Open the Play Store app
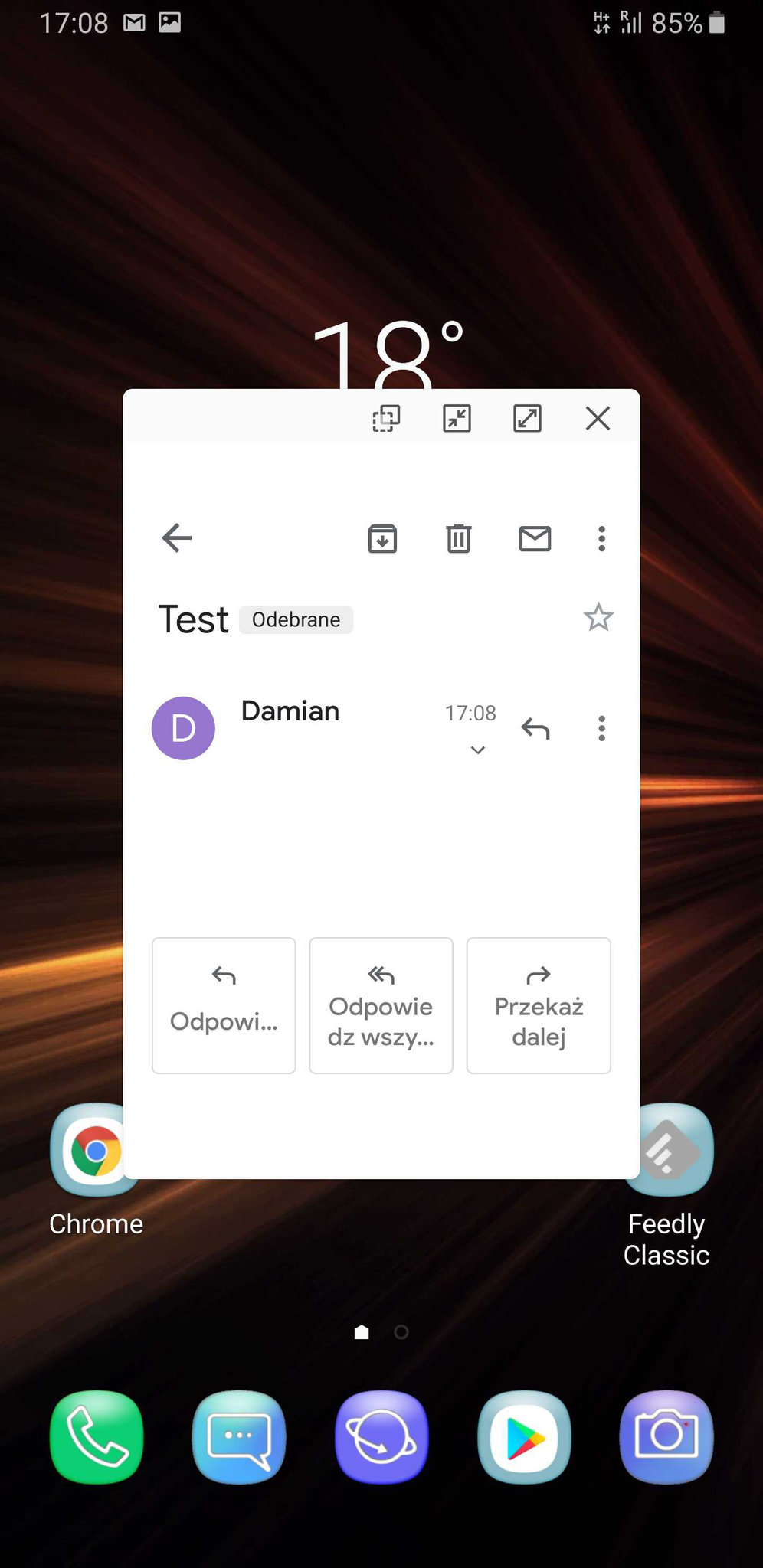Viewport: 763px width, 1568px height. 524,1437
